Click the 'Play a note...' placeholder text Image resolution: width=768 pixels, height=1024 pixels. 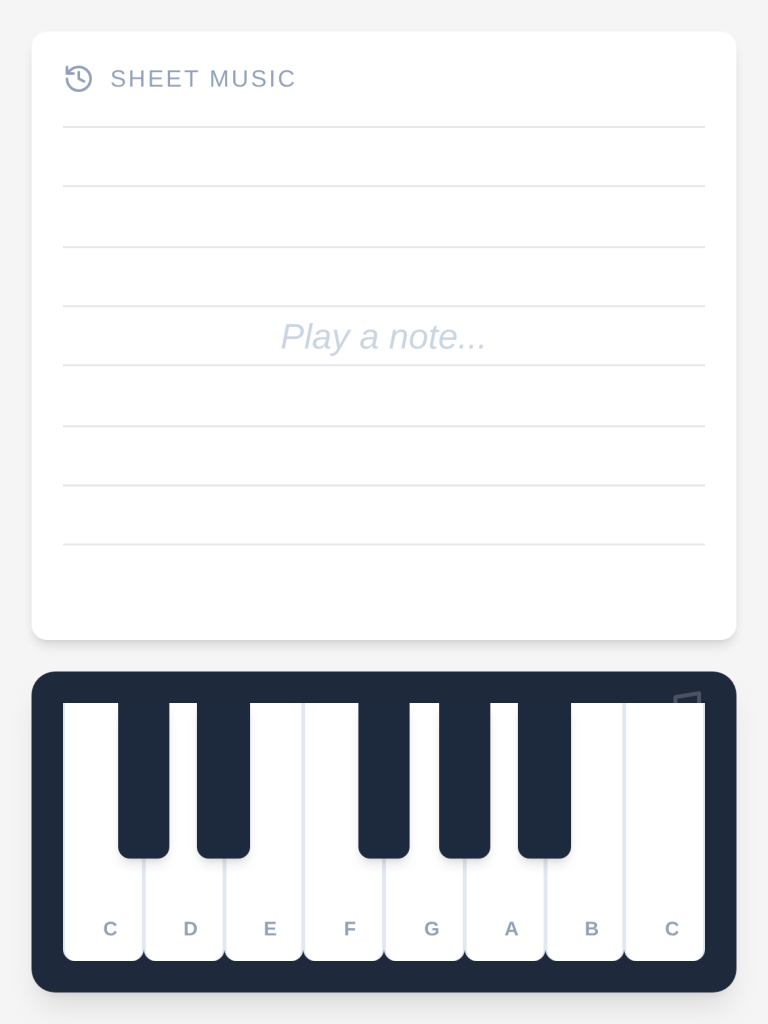pos(383,337)
